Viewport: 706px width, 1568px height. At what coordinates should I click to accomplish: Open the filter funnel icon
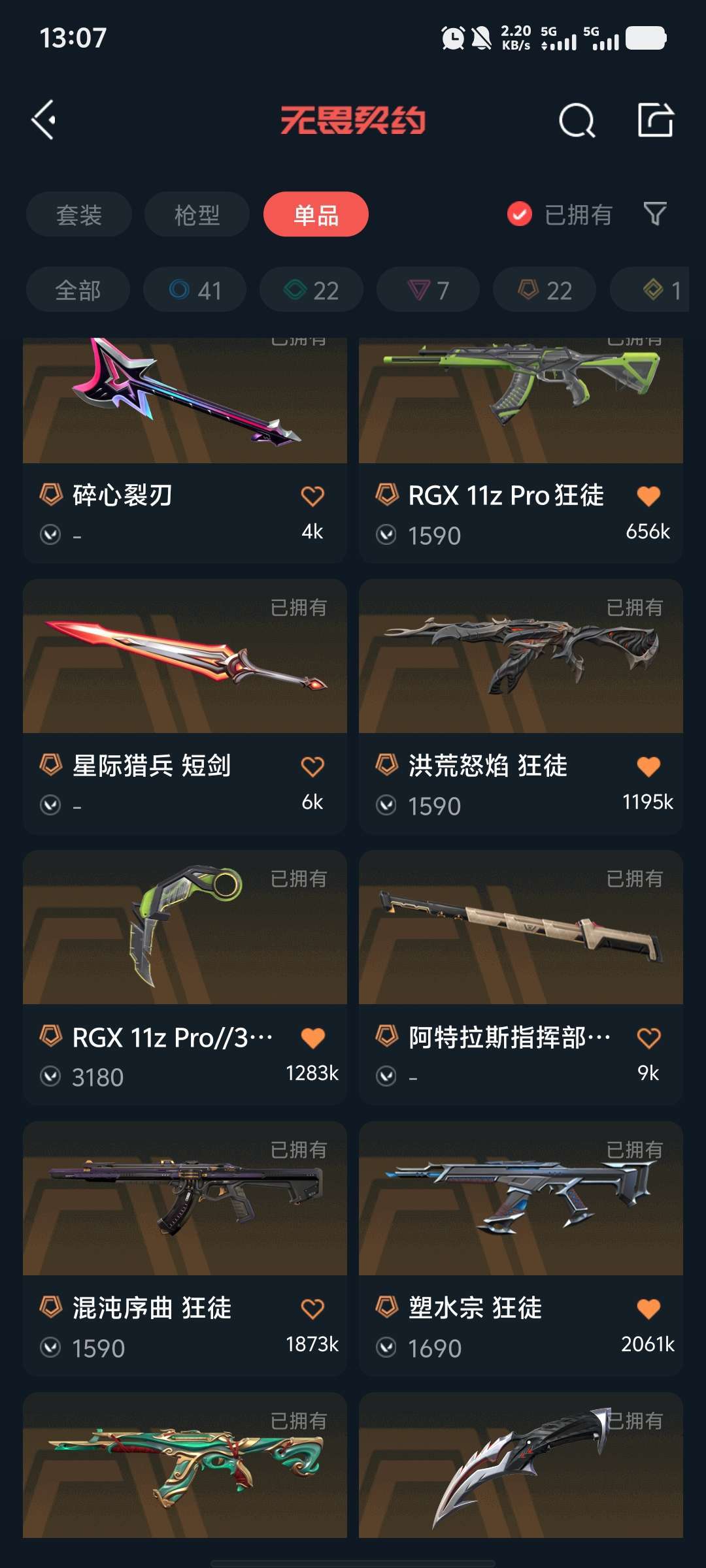click(x=654, y=214)
